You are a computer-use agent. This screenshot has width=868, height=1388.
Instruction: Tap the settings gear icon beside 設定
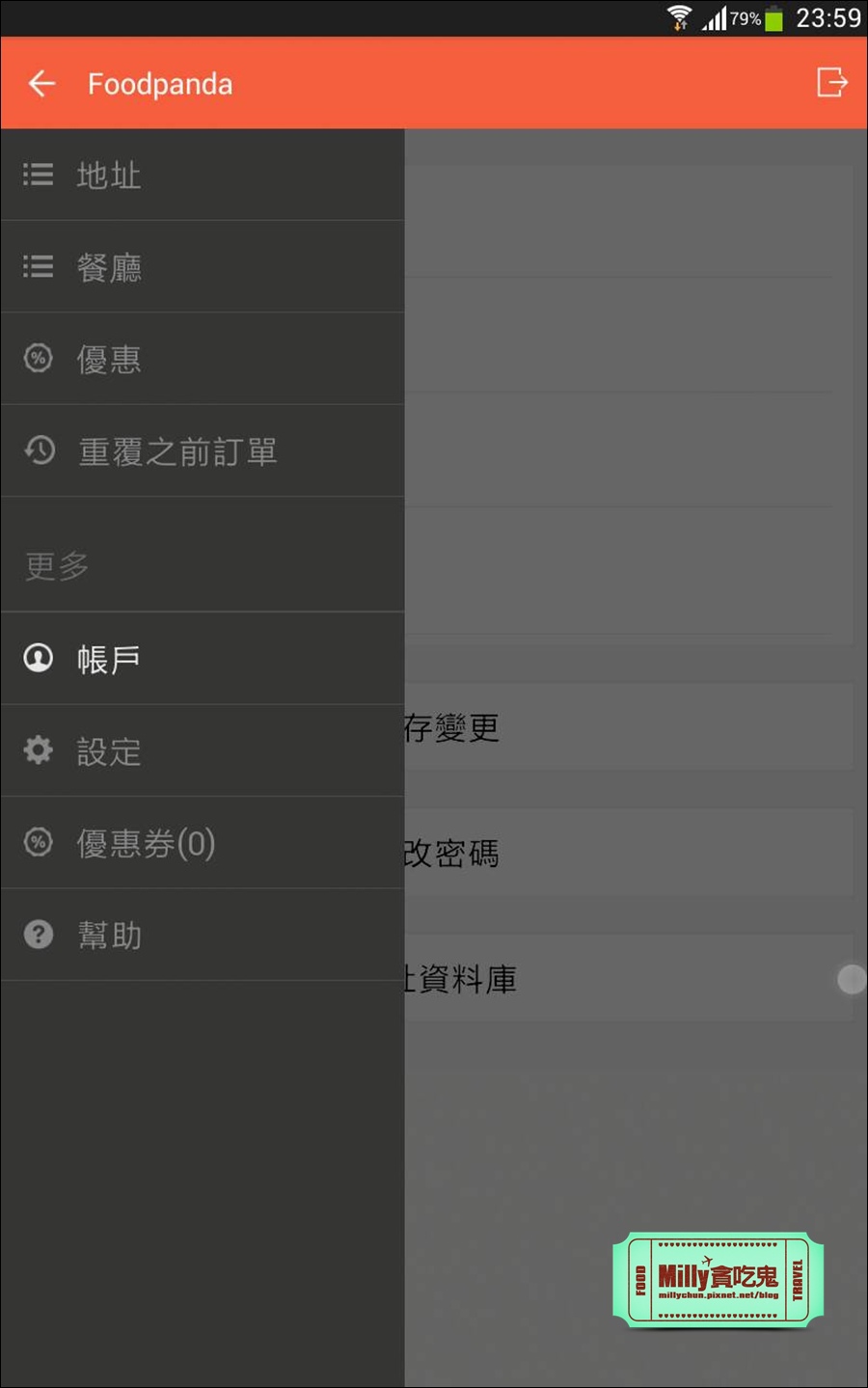[x=38, y=751]
